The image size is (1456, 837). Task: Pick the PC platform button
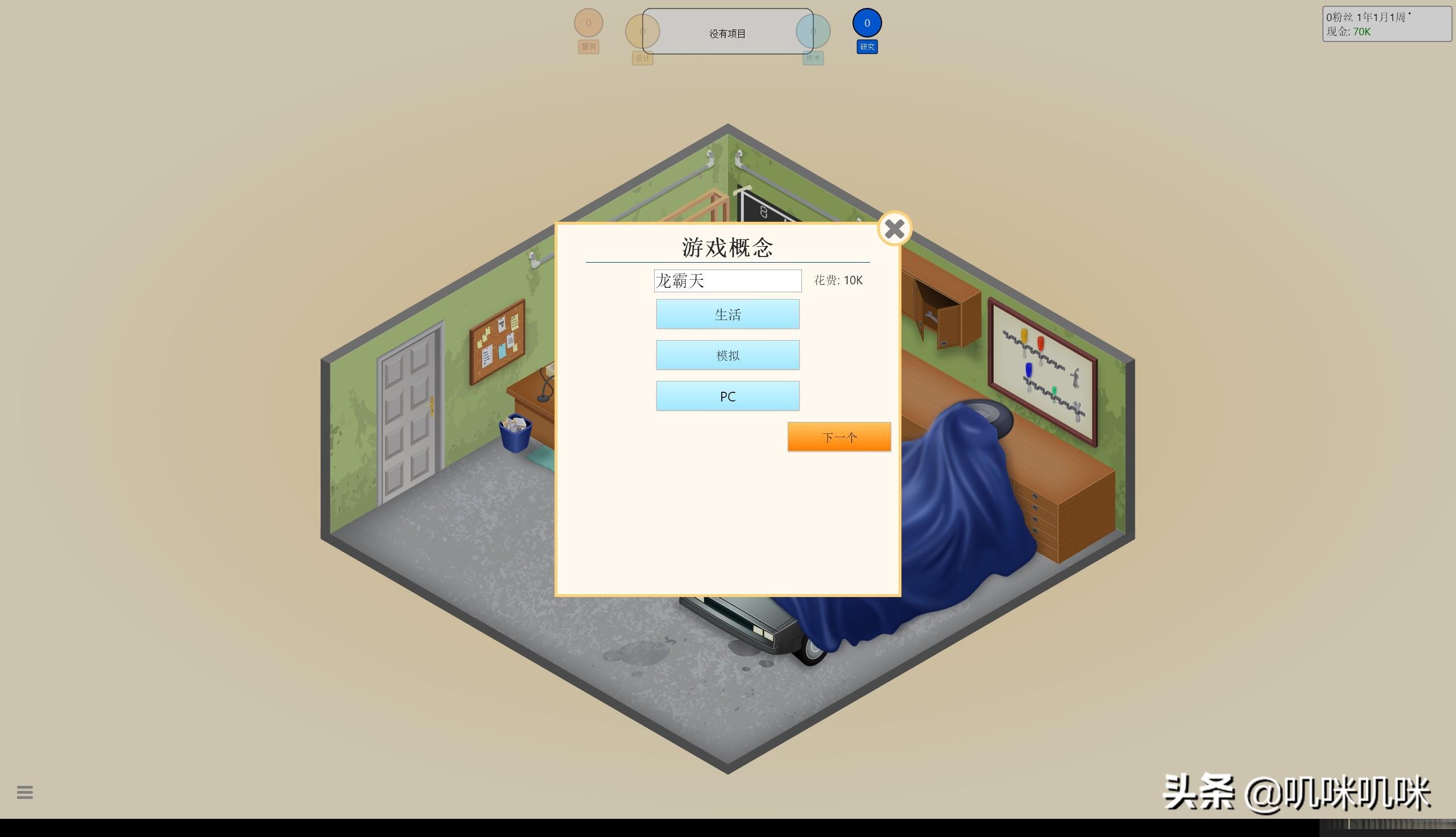click(727, 396)
